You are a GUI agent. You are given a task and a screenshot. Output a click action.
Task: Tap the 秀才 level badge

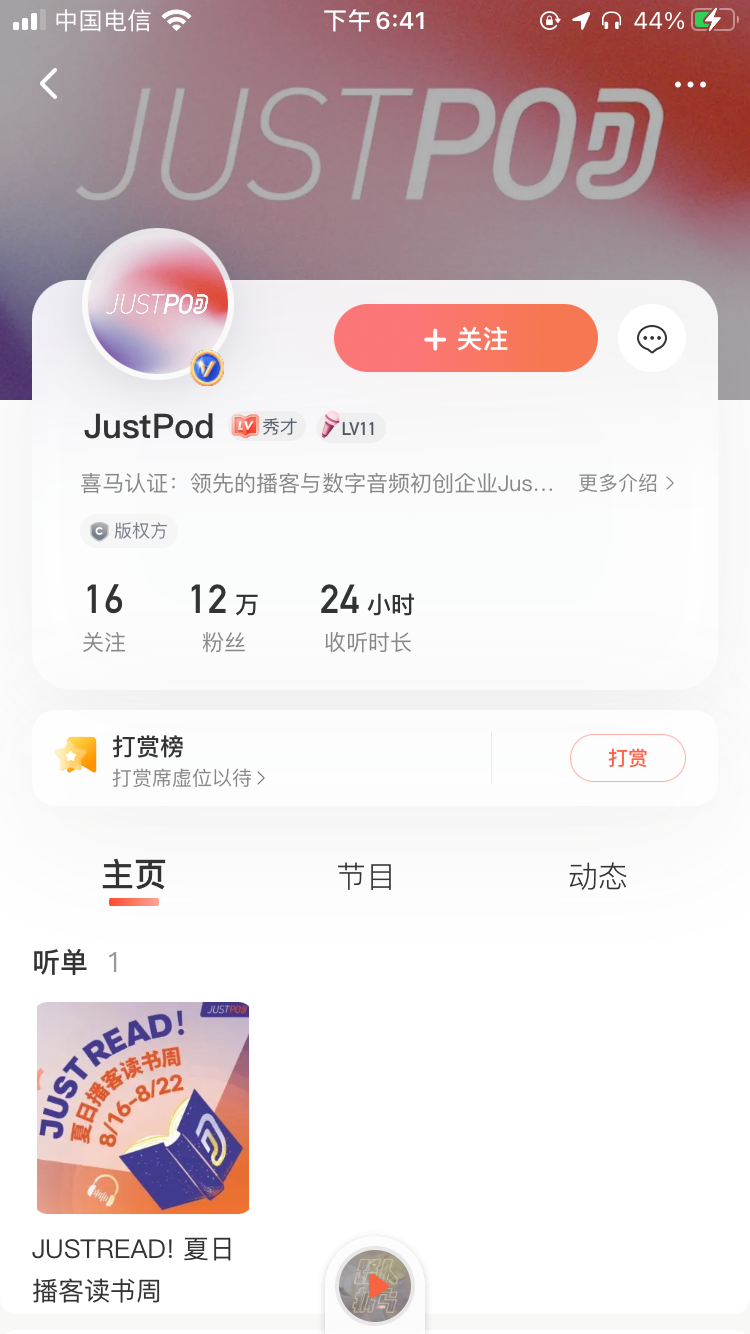[267, 427]
